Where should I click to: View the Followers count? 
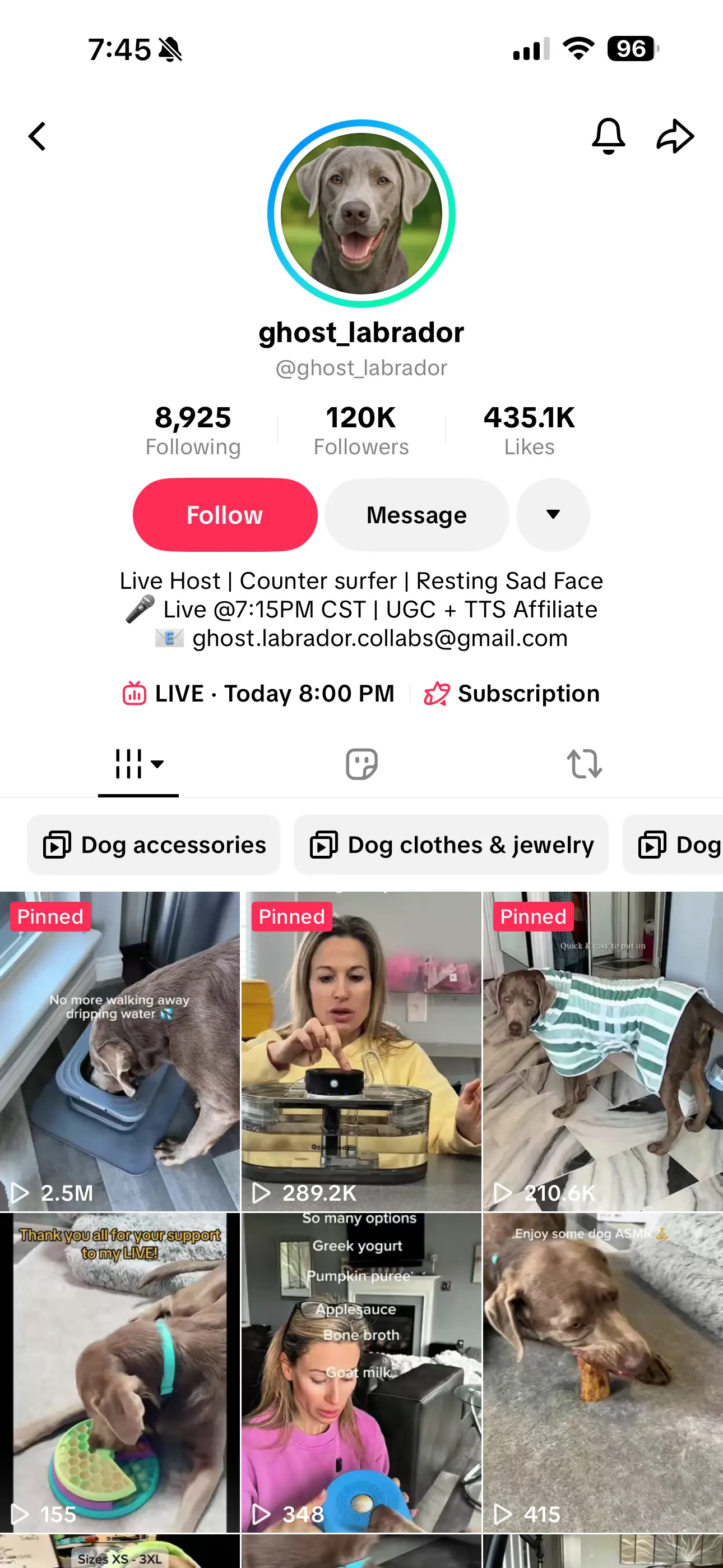(361, 429)
